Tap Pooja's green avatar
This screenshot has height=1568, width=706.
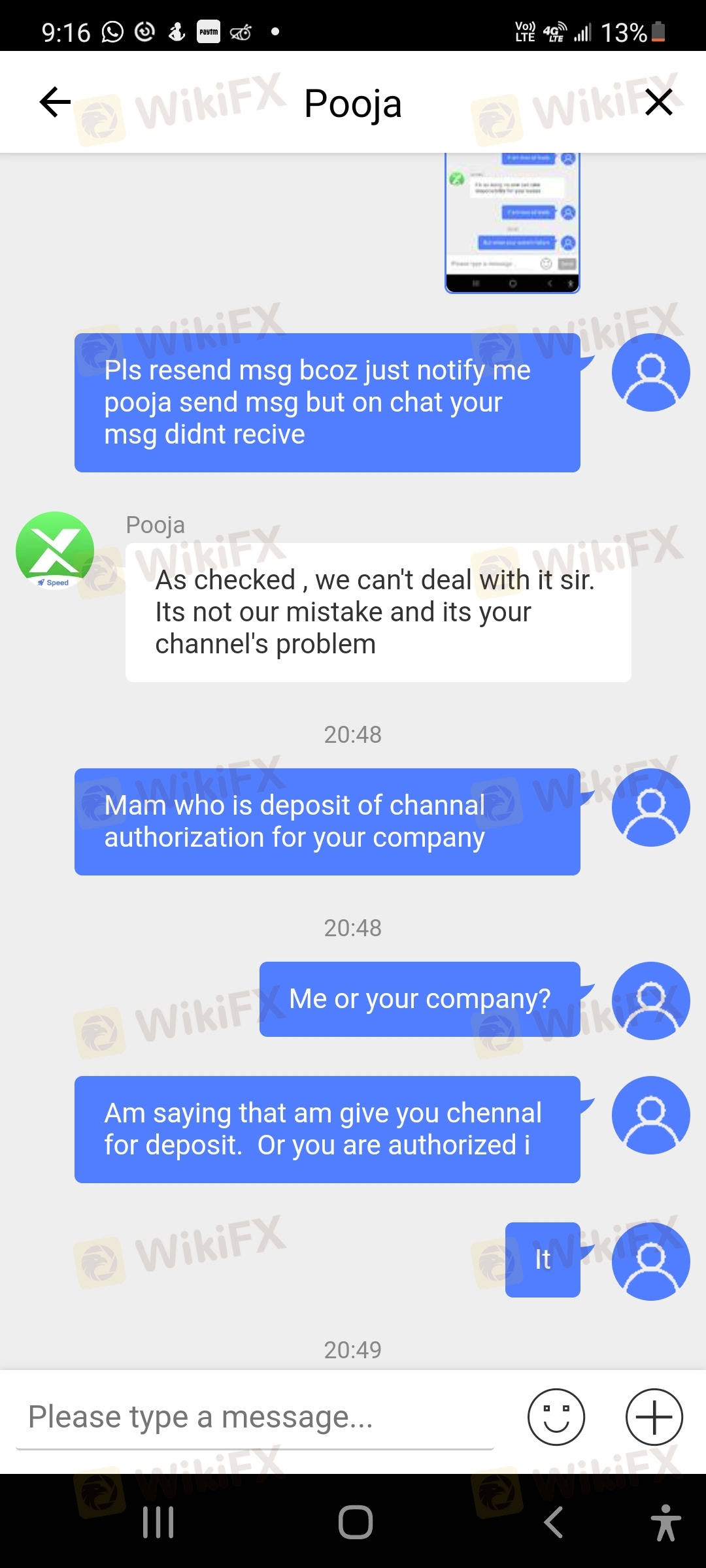[x=55, y=551]
